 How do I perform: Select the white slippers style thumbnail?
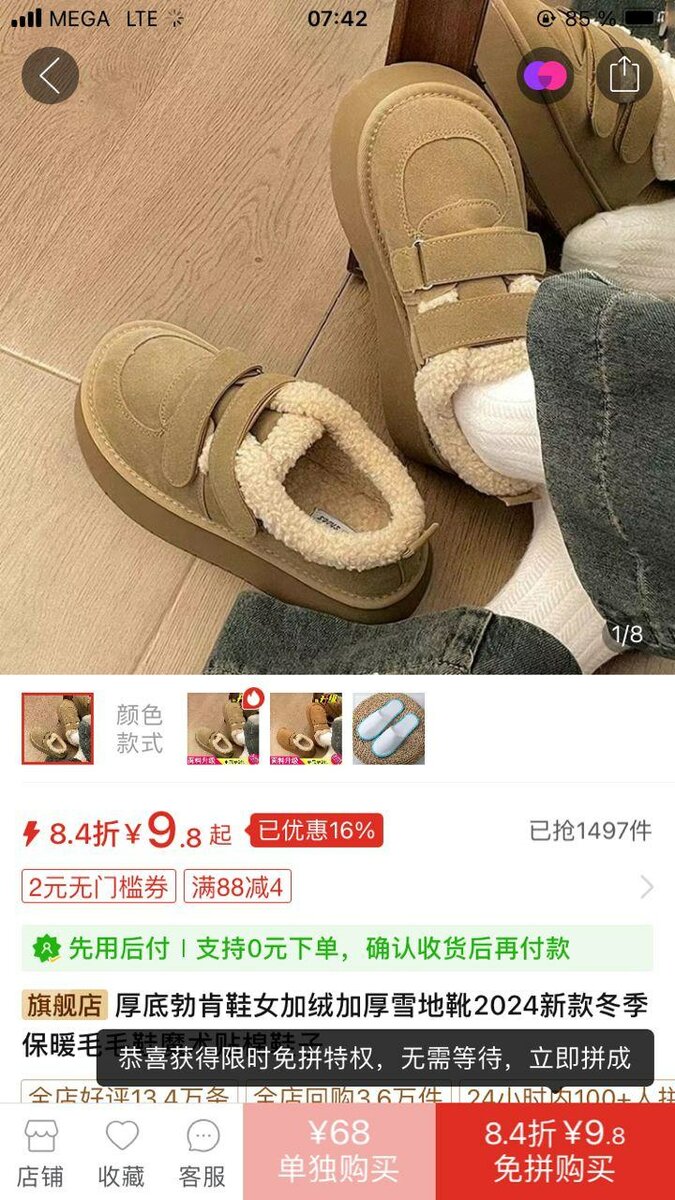pyautogui.click(x=389, y=729)
